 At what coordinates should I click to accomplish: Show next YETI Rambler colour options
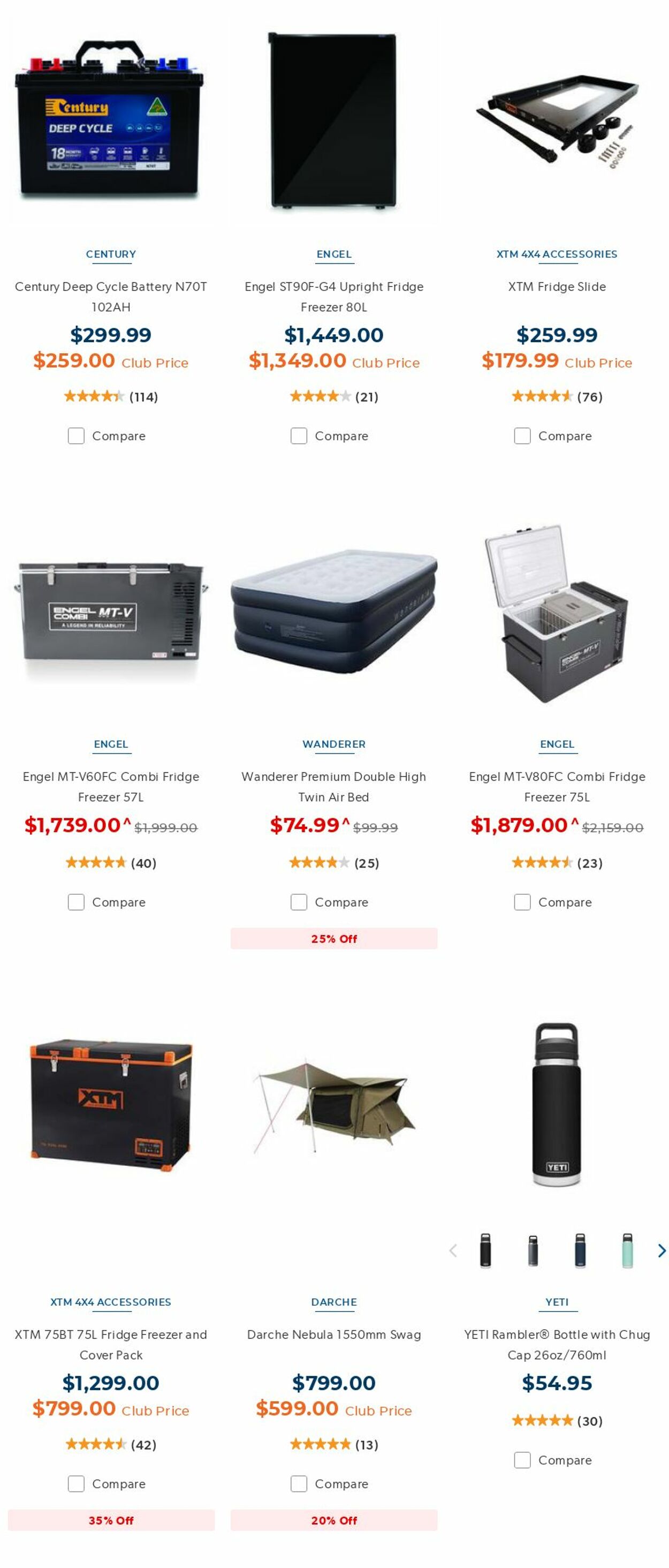661,1250
